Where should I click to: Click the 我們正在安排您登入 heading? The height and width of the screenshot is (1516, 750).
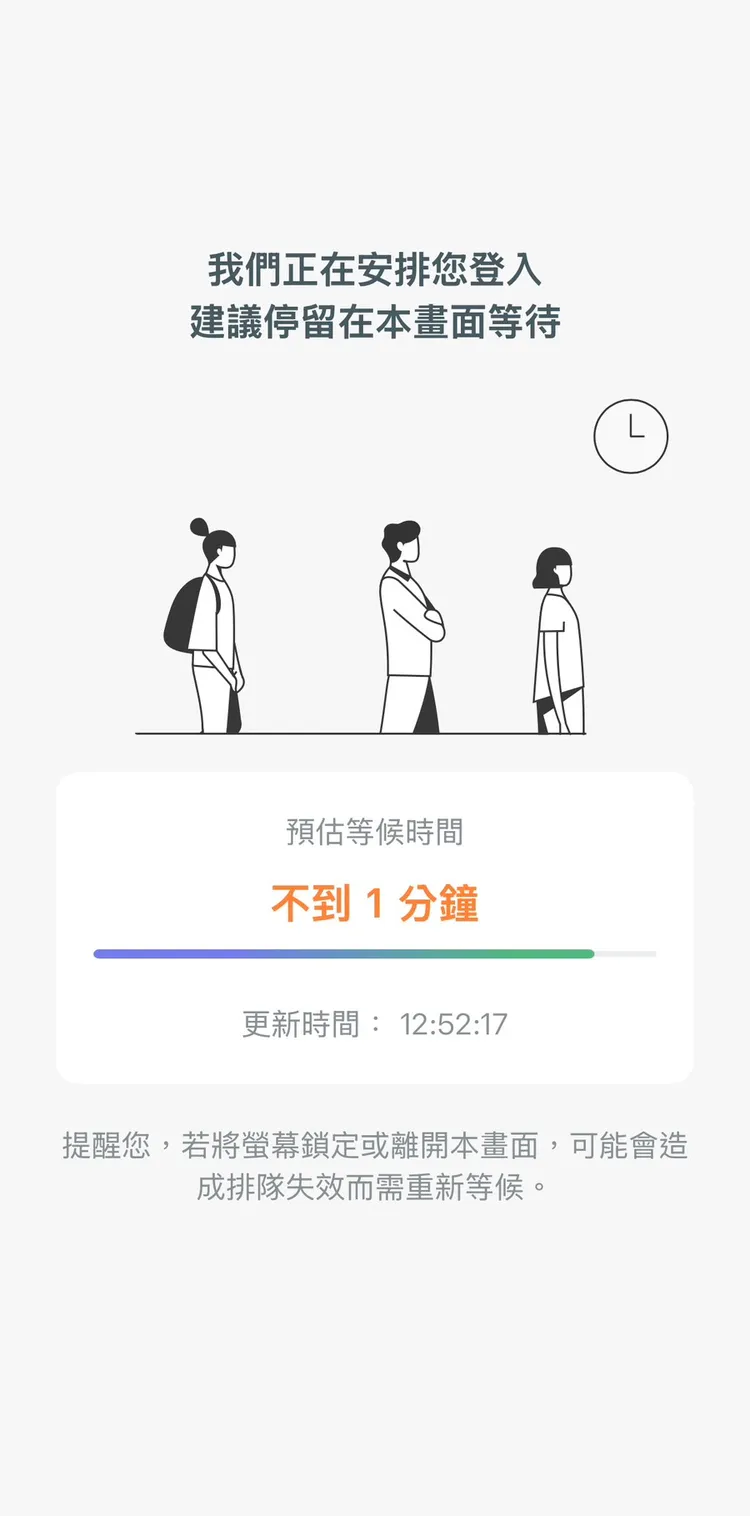tap(375, 268)
